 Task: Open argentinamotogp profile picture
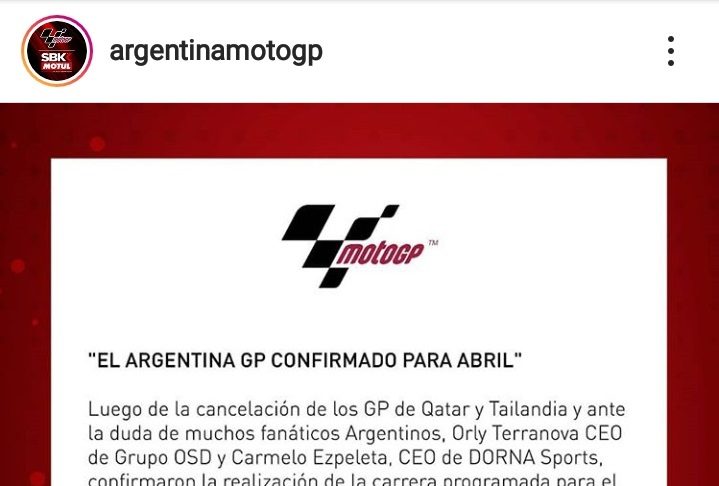(57, 51)
